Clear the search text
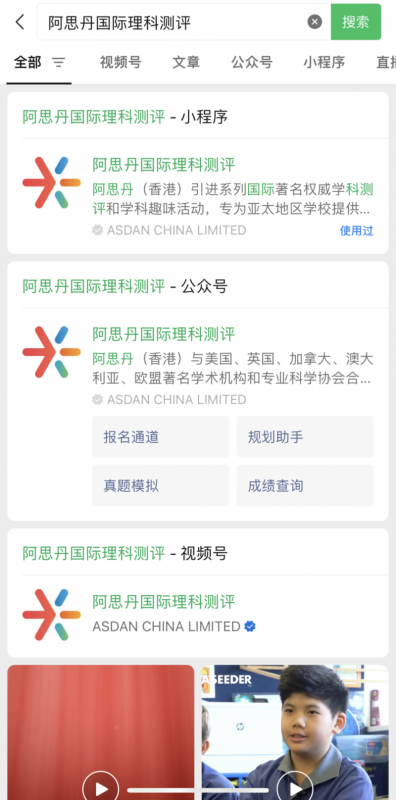 point(314,22)
